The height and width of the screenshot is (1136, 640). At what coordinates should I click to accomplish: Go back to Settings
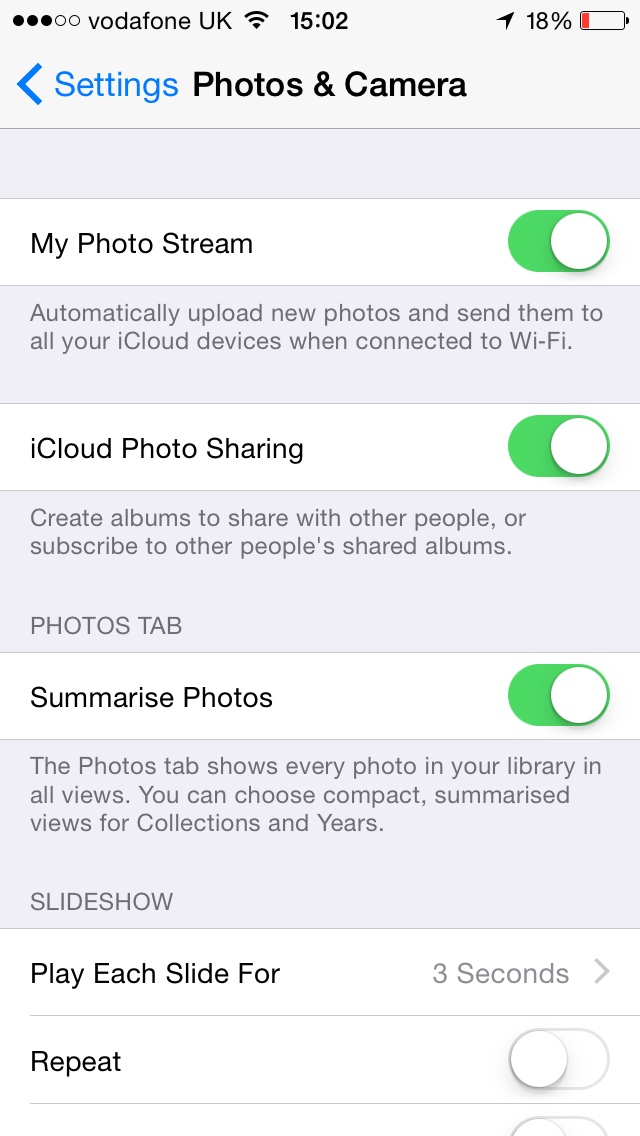pyautogui.click(x=97, y=85)
